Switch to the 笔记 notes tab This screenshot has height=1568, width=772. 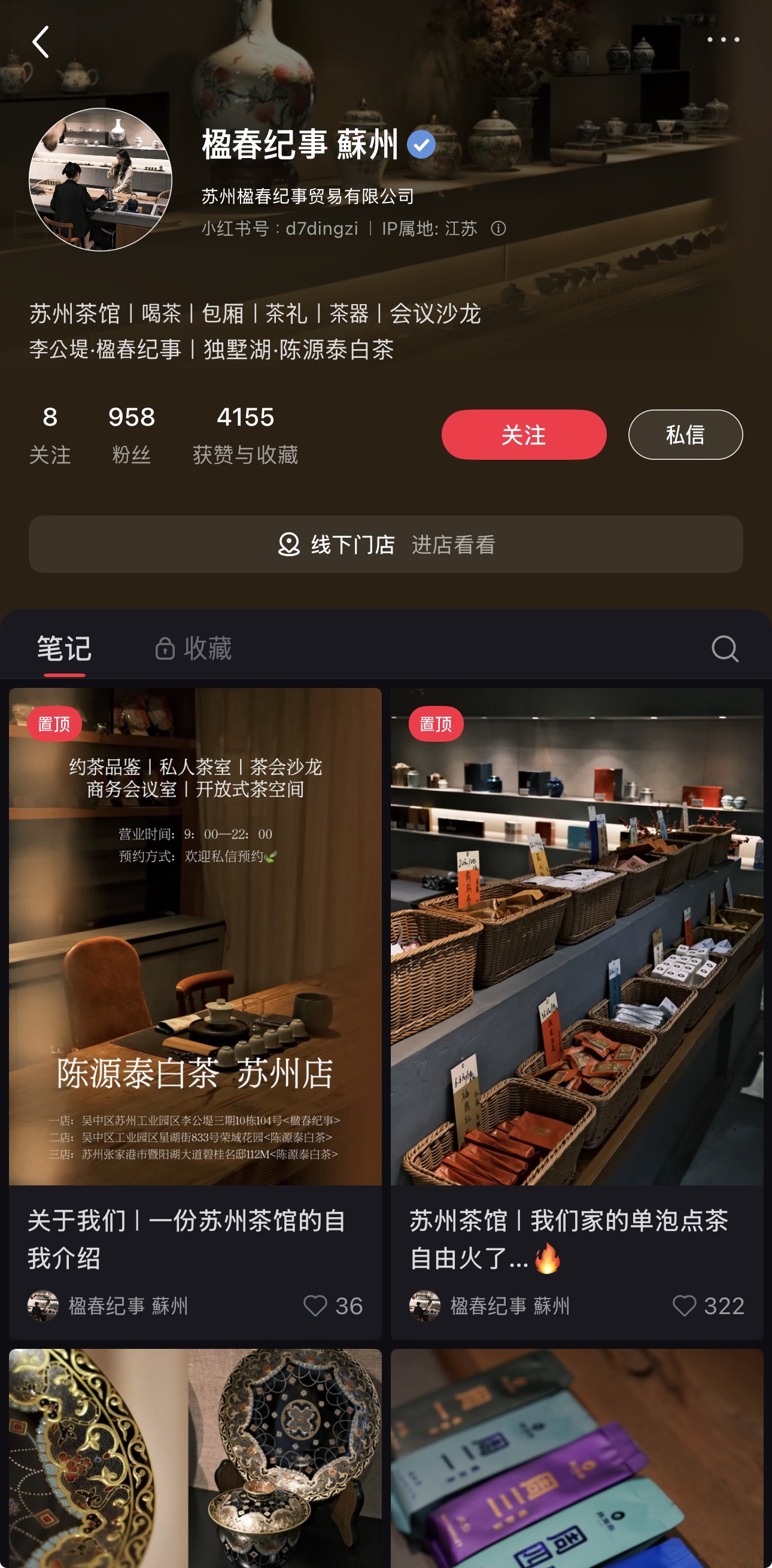pos(65,648)
